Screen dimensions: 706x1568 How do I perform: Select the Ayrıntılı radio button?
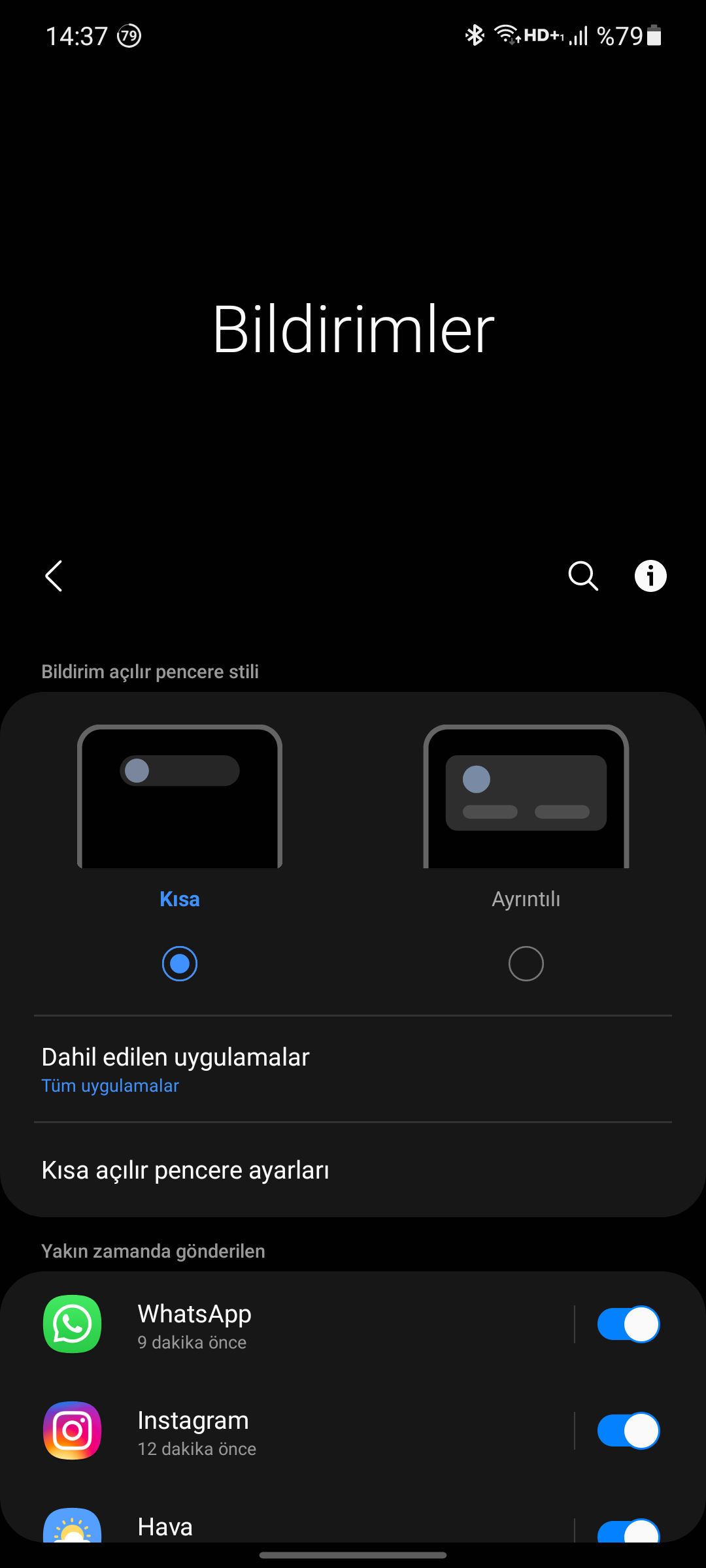[x=526, y=964]
